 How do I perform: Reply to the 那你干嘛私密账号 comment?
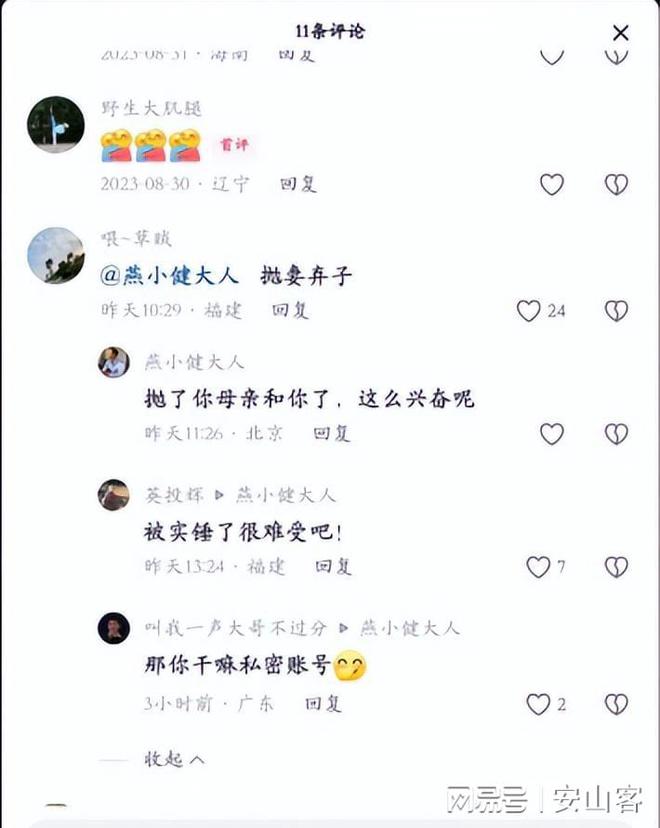point(323,703)
